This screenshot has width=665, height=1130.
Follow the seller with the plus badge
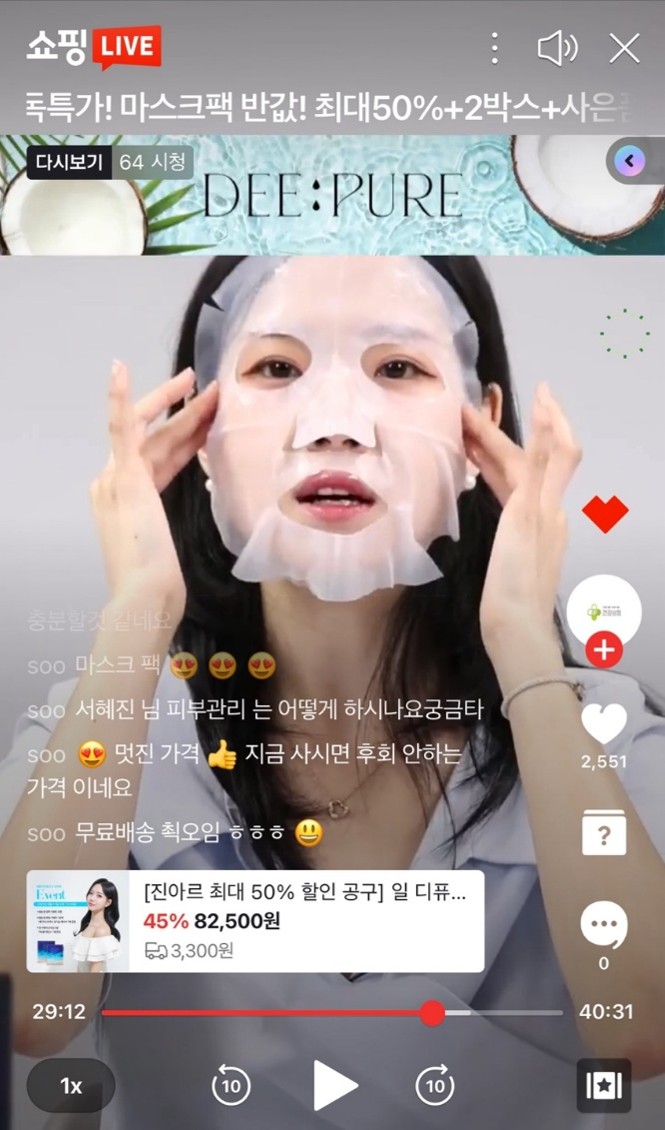(x=604, y=650)
